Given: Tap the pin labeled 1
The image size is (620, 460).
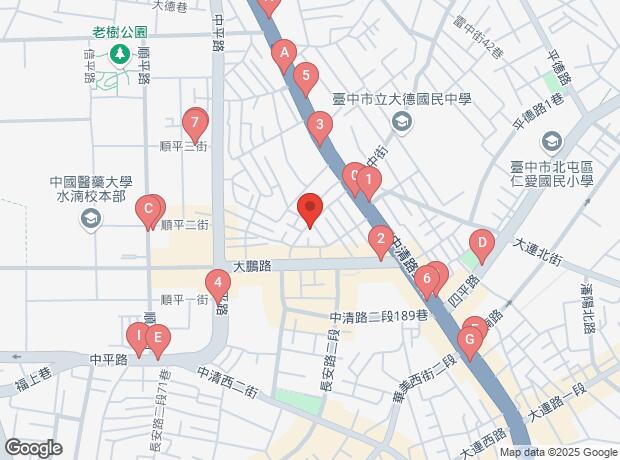Looking at the screenshot, I should click(368, 182).
